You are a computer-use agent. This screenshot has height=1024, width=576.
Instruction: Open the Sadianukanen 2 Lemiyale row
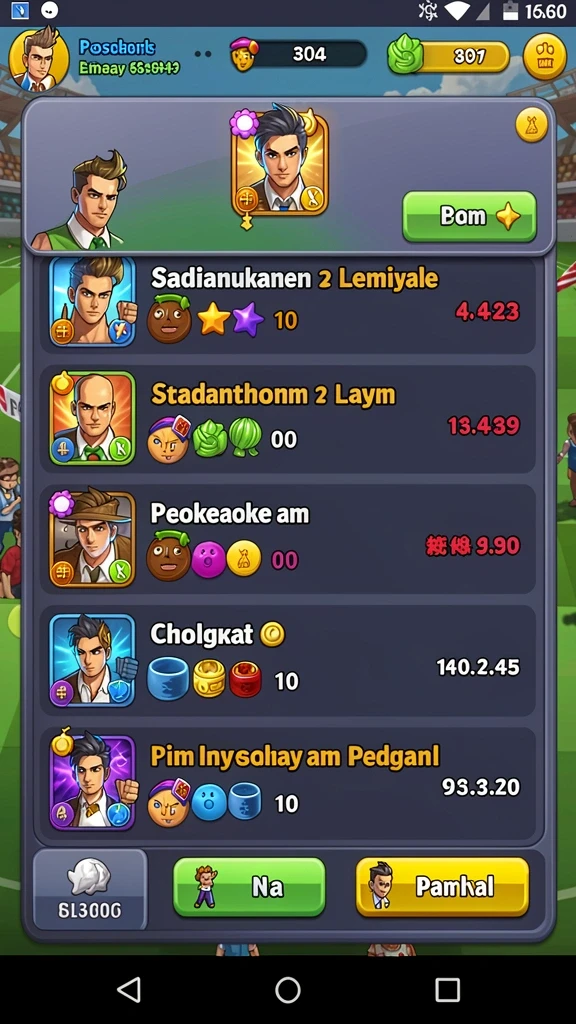[288, 304]
